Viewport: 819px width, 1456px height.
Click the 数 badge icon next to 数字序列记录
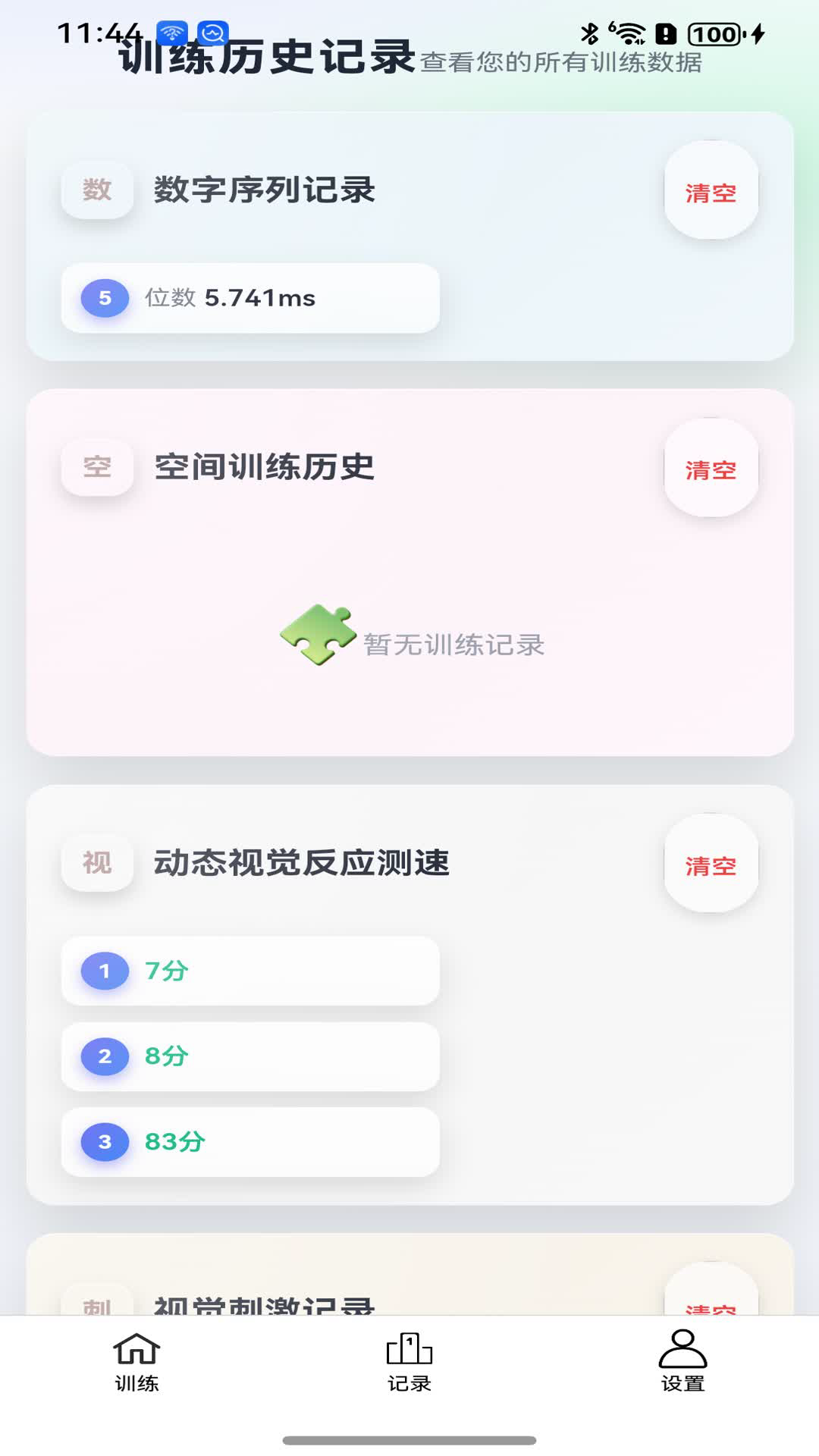click(x=98, y=190)
